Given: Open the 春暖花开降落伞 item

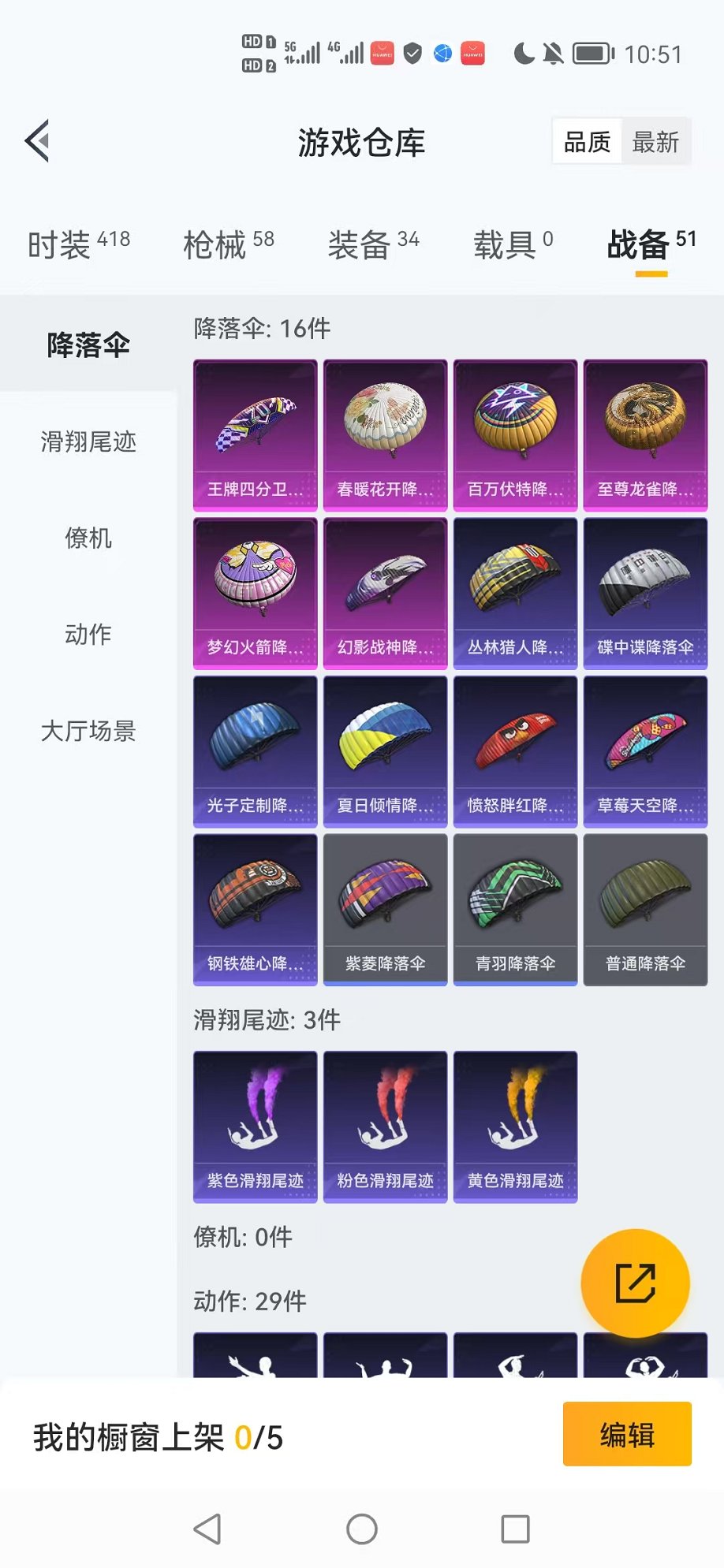Looking at the screenshot, I should click(385, 435).
